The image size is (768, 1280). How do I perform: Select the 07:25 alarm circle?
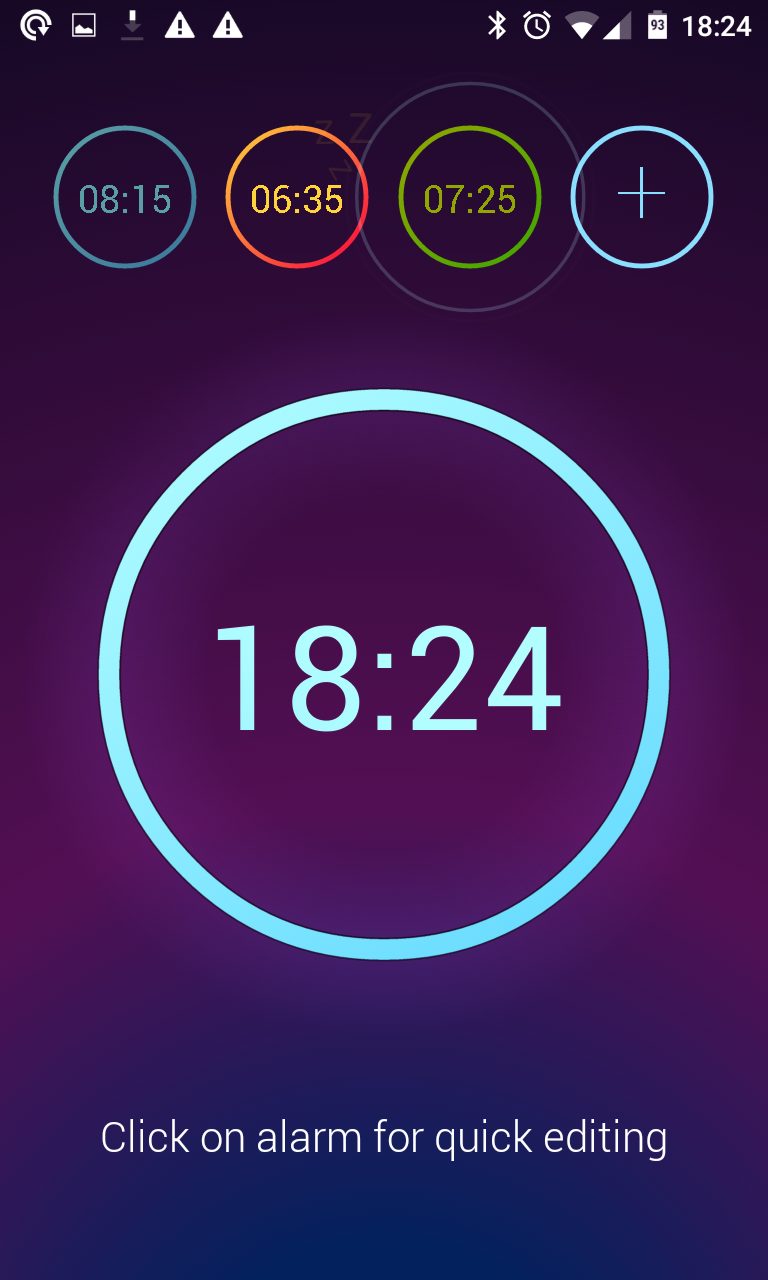point(469,197)
